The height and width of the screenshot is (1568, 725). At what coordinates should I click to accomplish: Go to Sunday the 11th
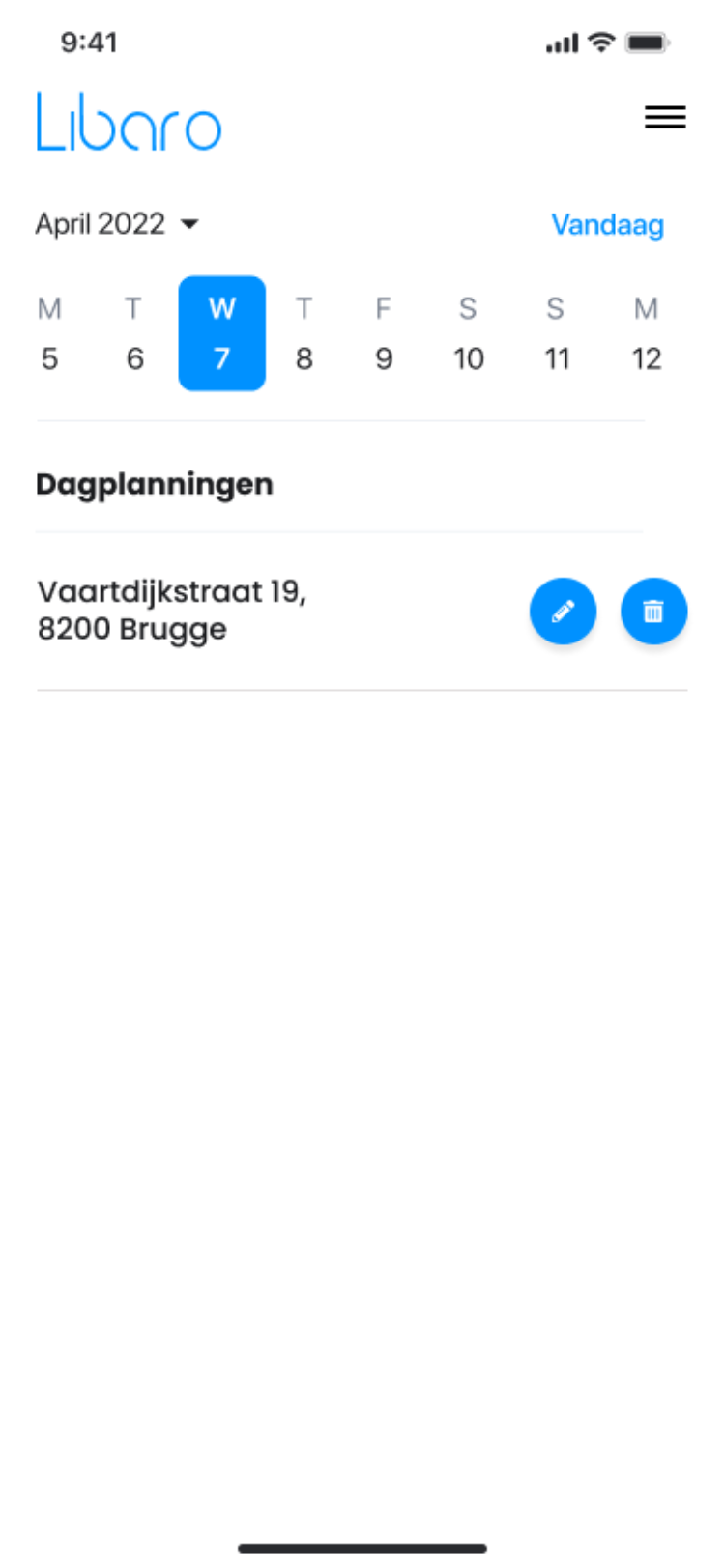point(556,334)
